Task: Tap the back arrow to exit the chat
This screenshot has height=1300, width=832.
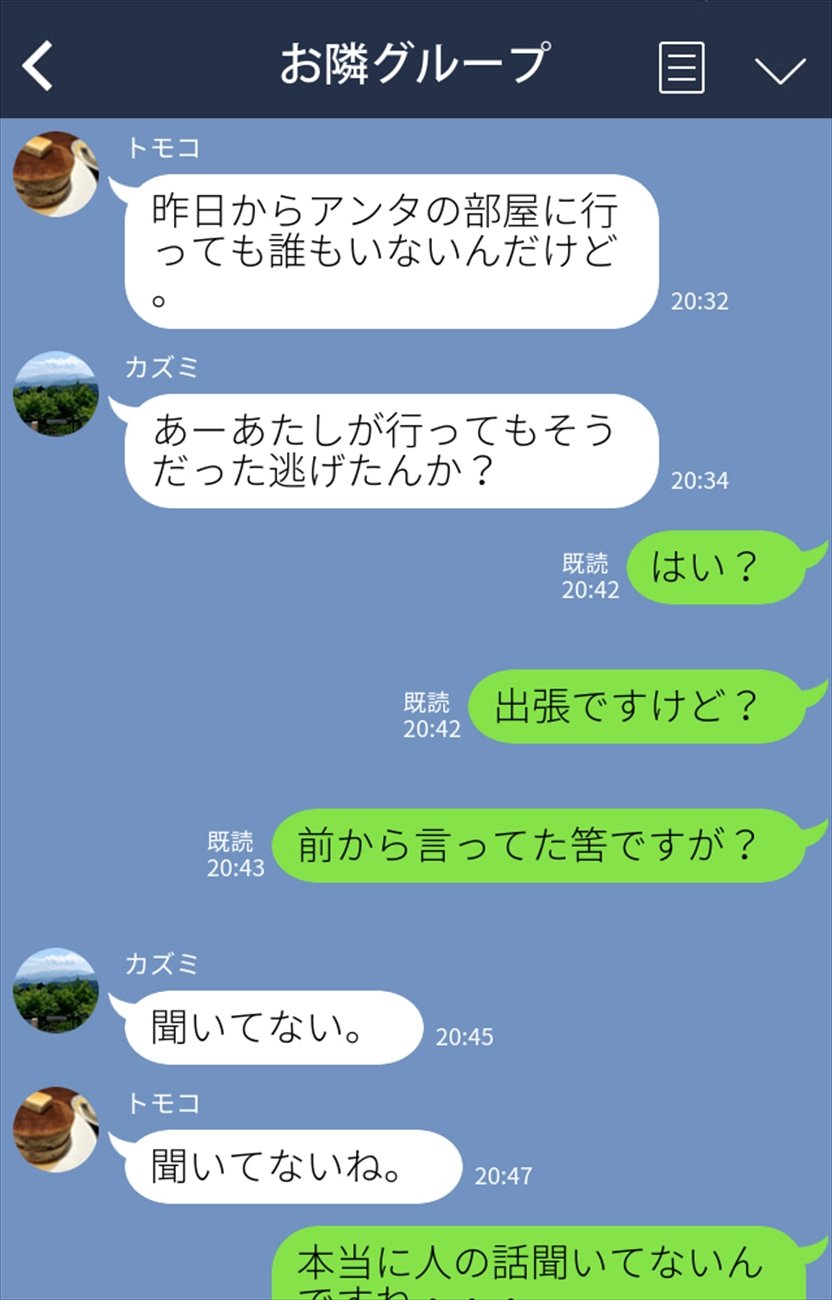Action: pyautogui.click(x=38, y=65)
